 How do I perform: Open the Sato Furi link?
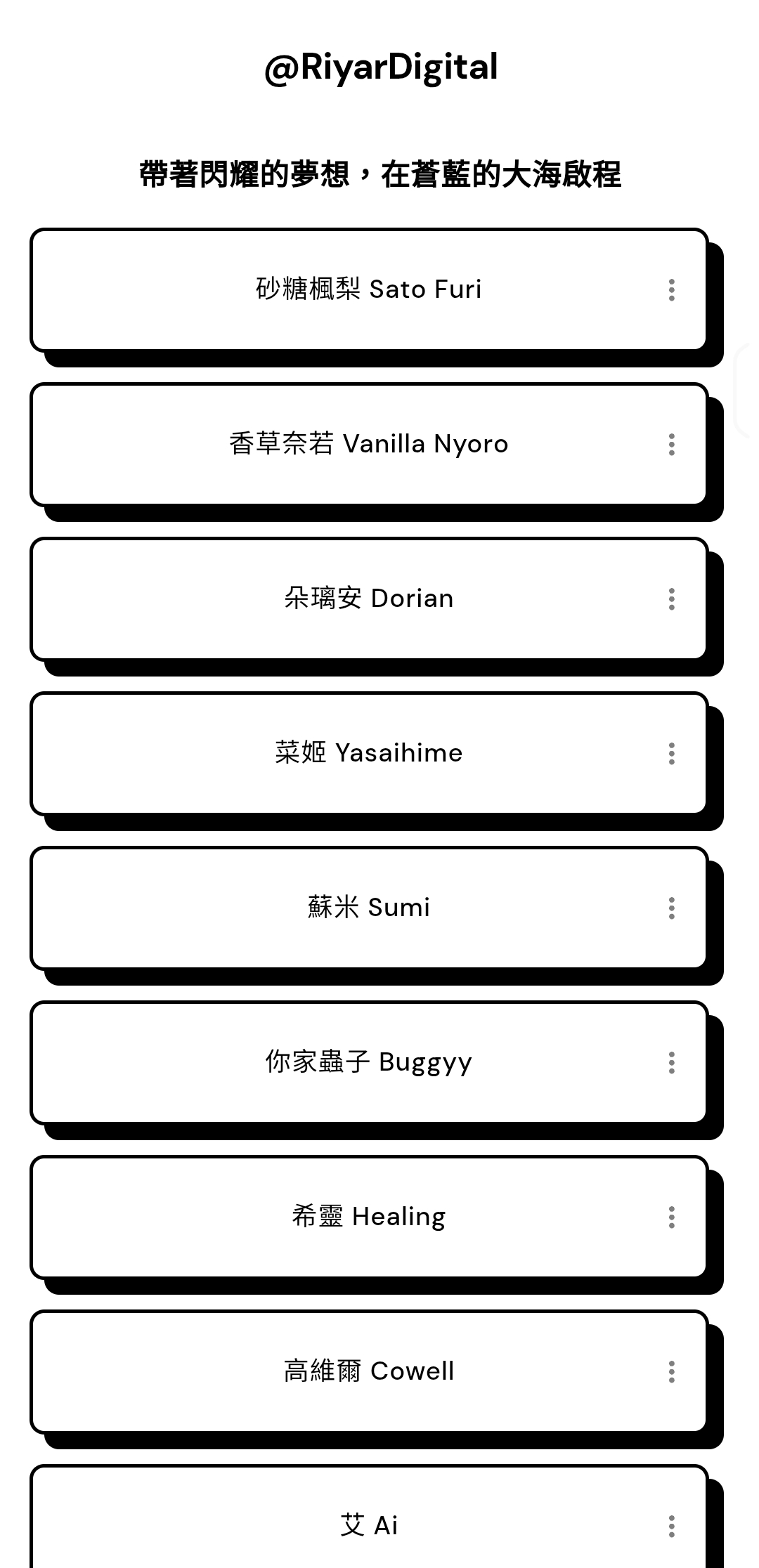[369, 289]
